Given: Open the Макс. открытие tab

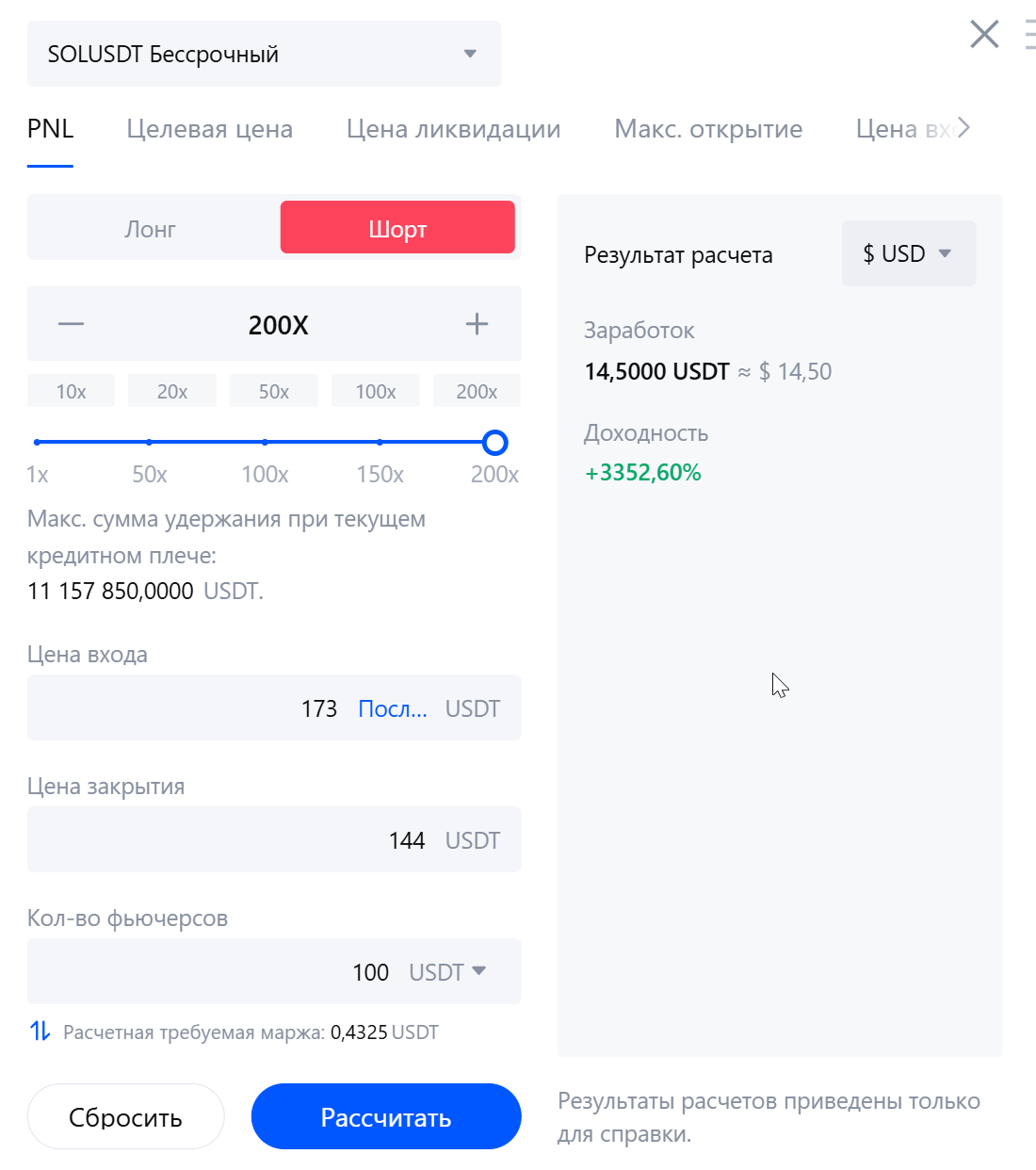Looking at the screenshot, I should 708,129.
